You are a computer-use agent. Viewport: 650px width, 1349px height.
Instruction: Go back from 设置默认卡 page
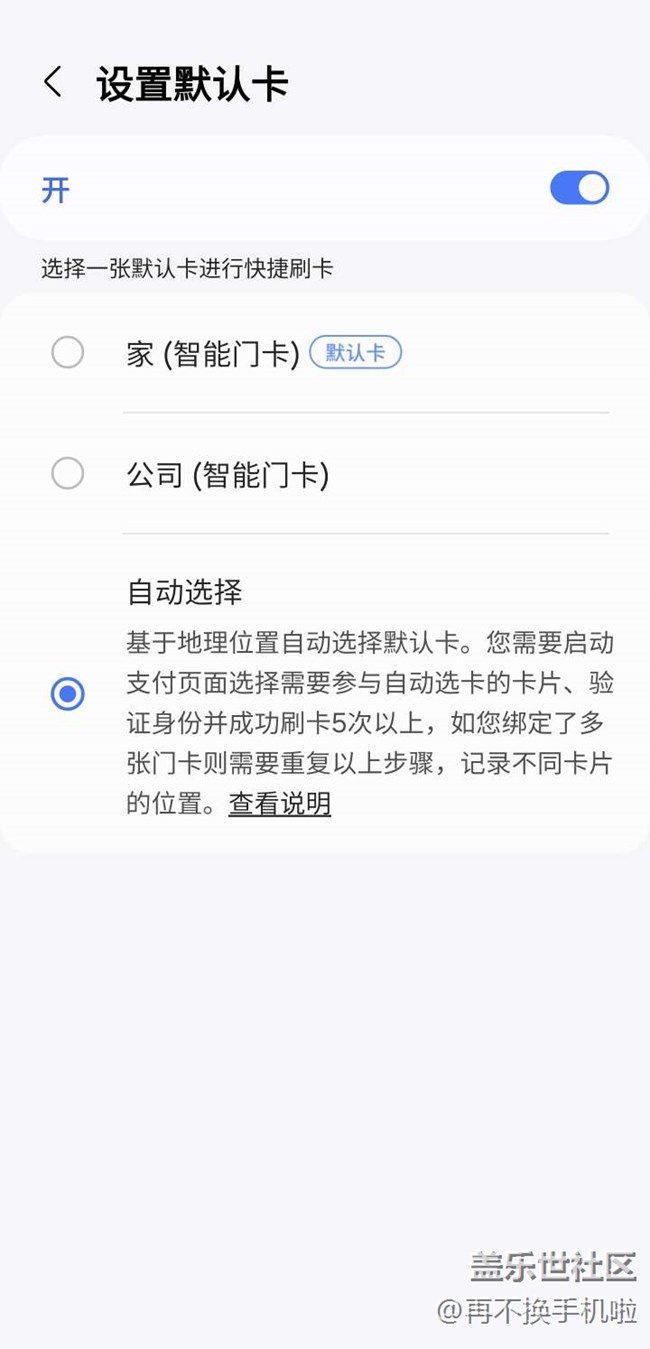pyautogui.click(x=53, y=83)
